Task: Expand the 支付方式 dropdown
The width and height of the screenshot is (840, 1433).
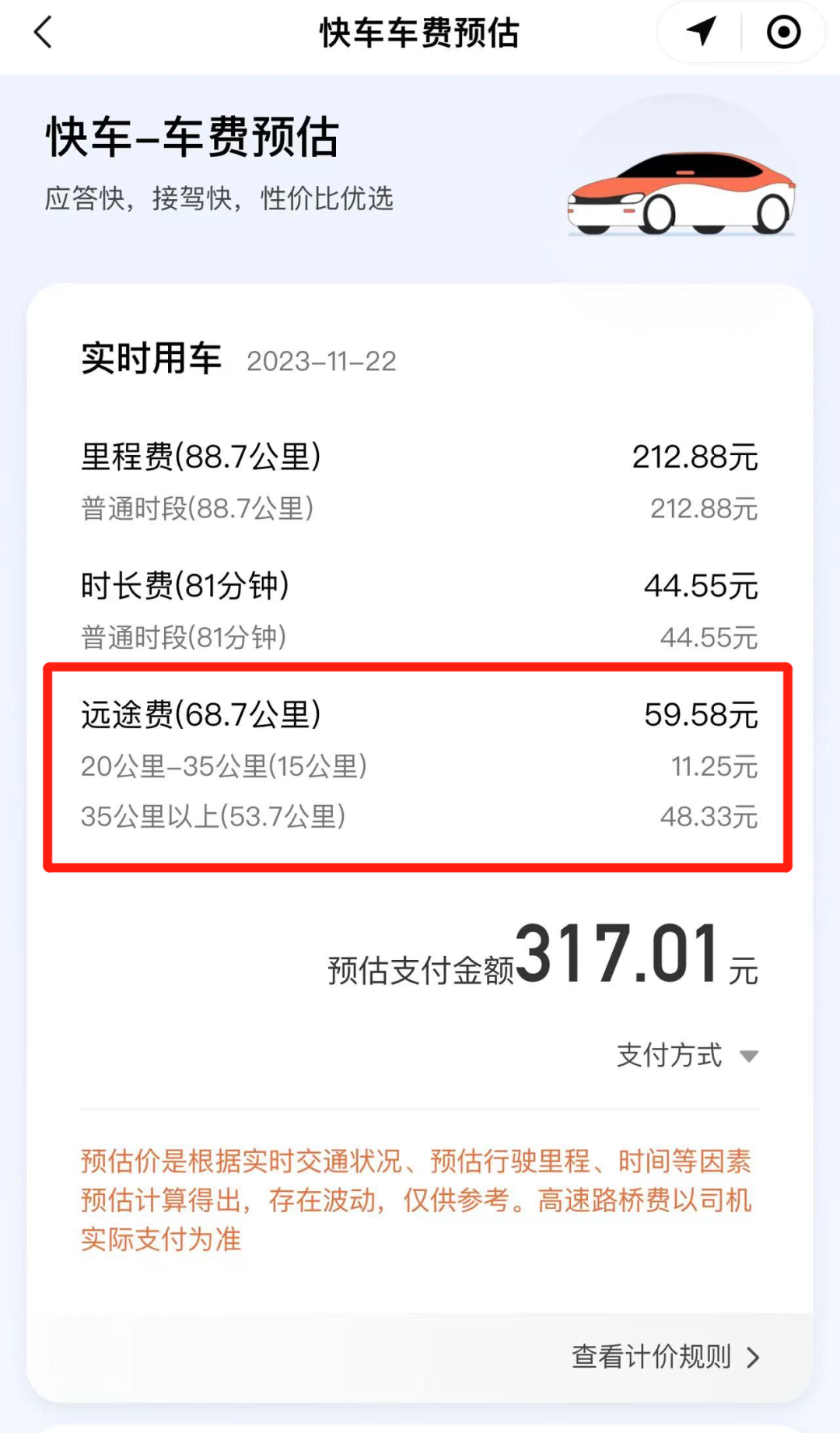Action: [x=687, y=1056]
